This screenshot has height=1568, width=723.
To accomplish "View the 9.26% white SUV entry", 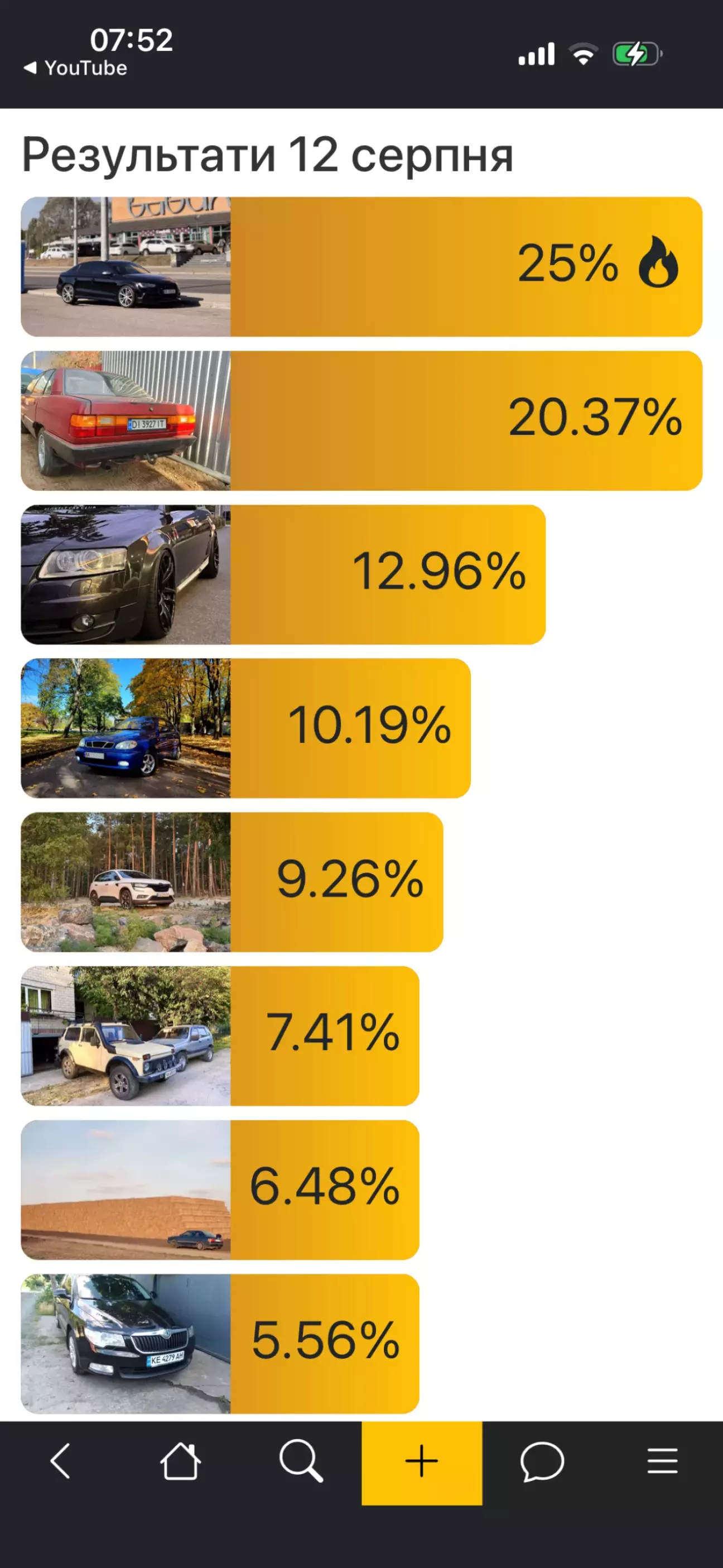I will point(232,882).
